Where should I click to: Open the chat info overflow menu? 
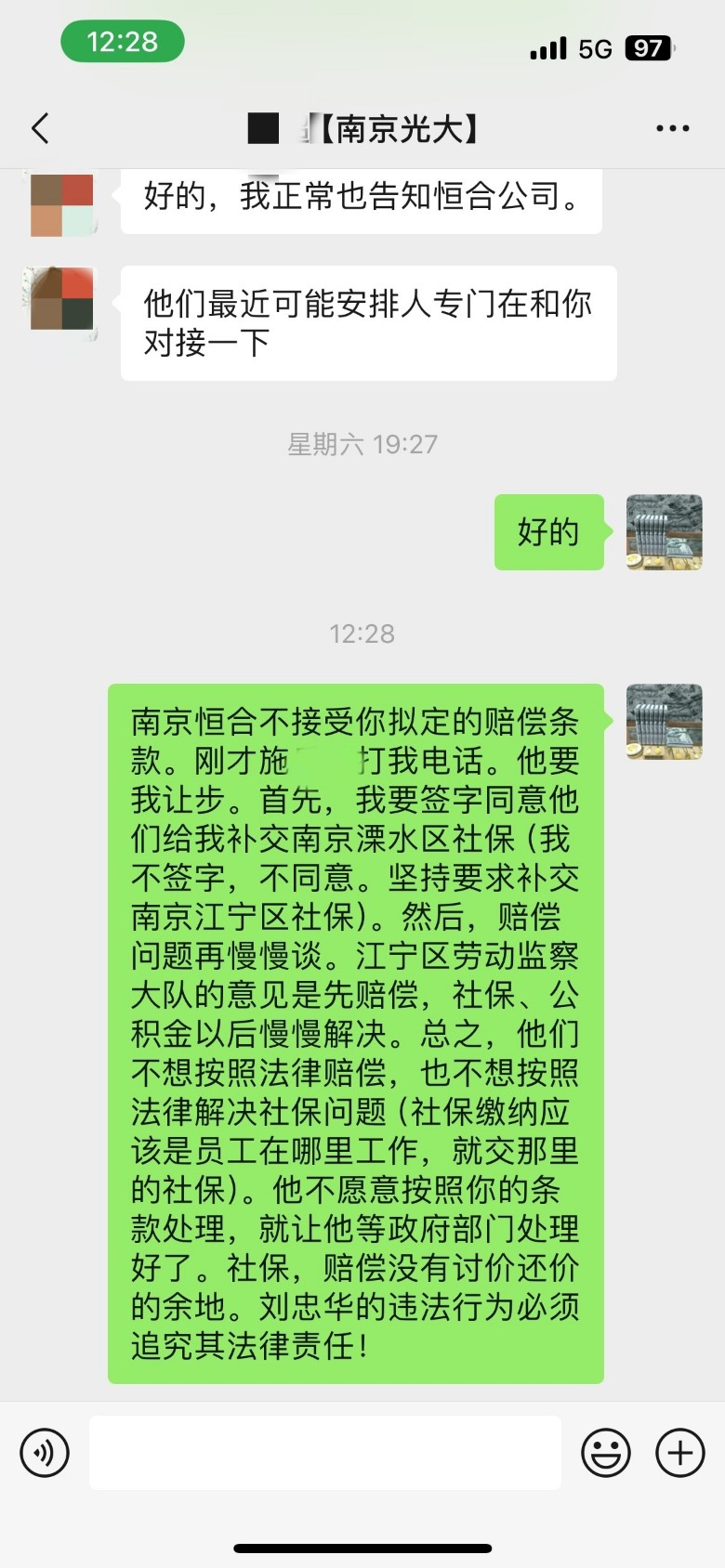[672, 128]
